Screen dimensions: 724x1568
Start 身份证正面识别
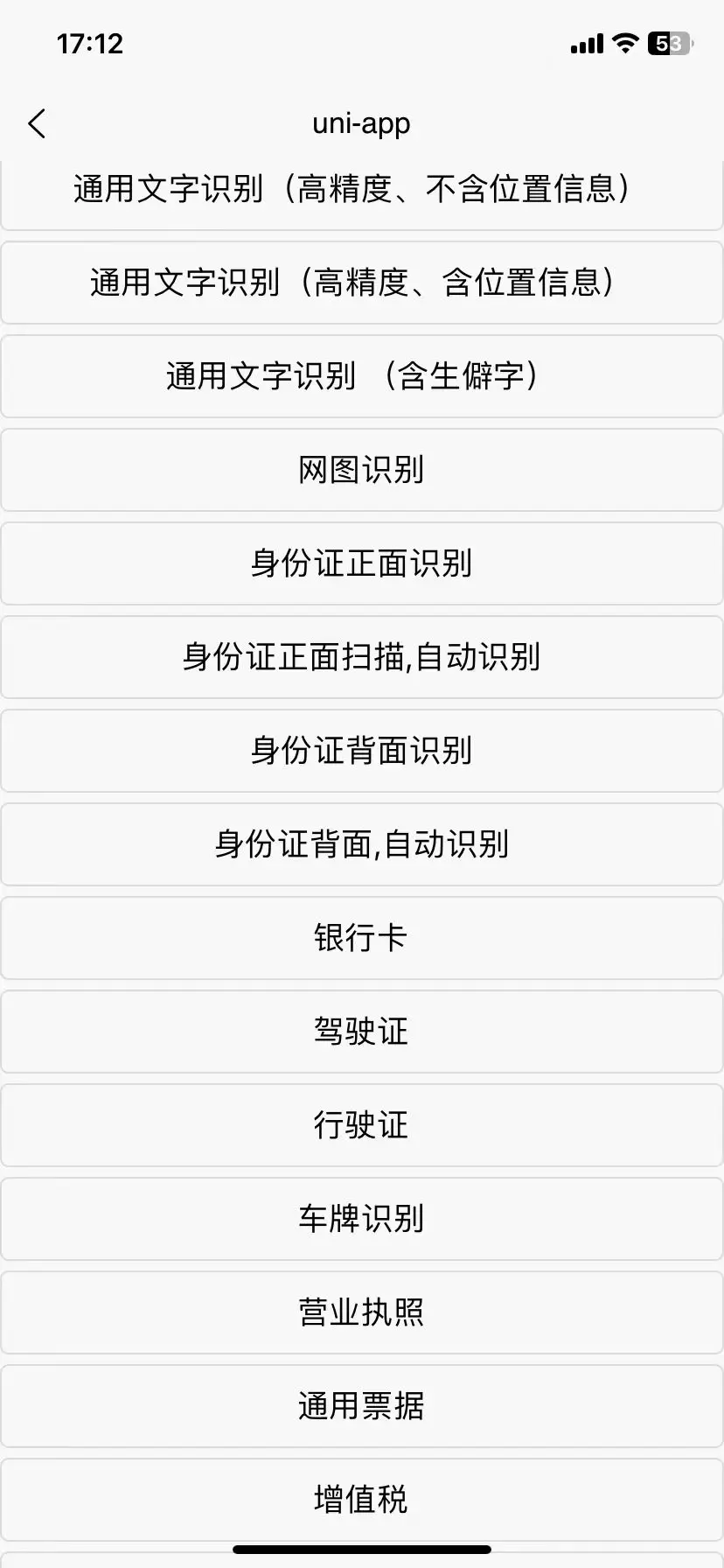362,563
